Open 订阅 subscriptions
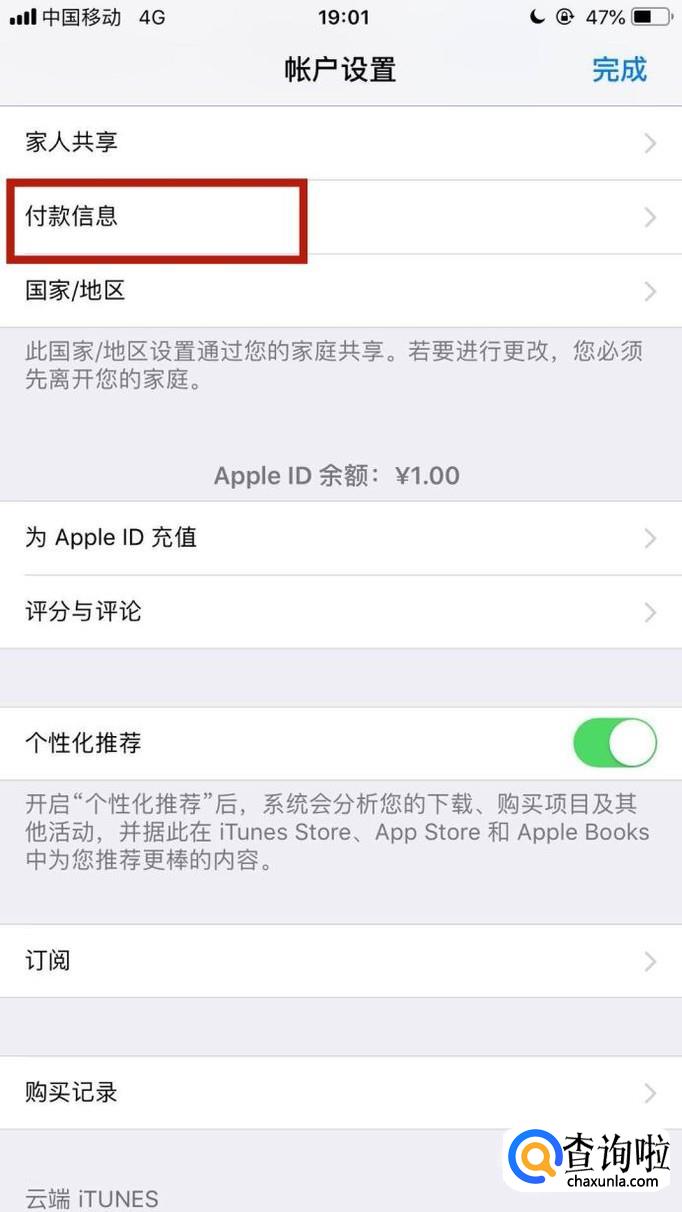682x1212 pixels. coord(340,961)
